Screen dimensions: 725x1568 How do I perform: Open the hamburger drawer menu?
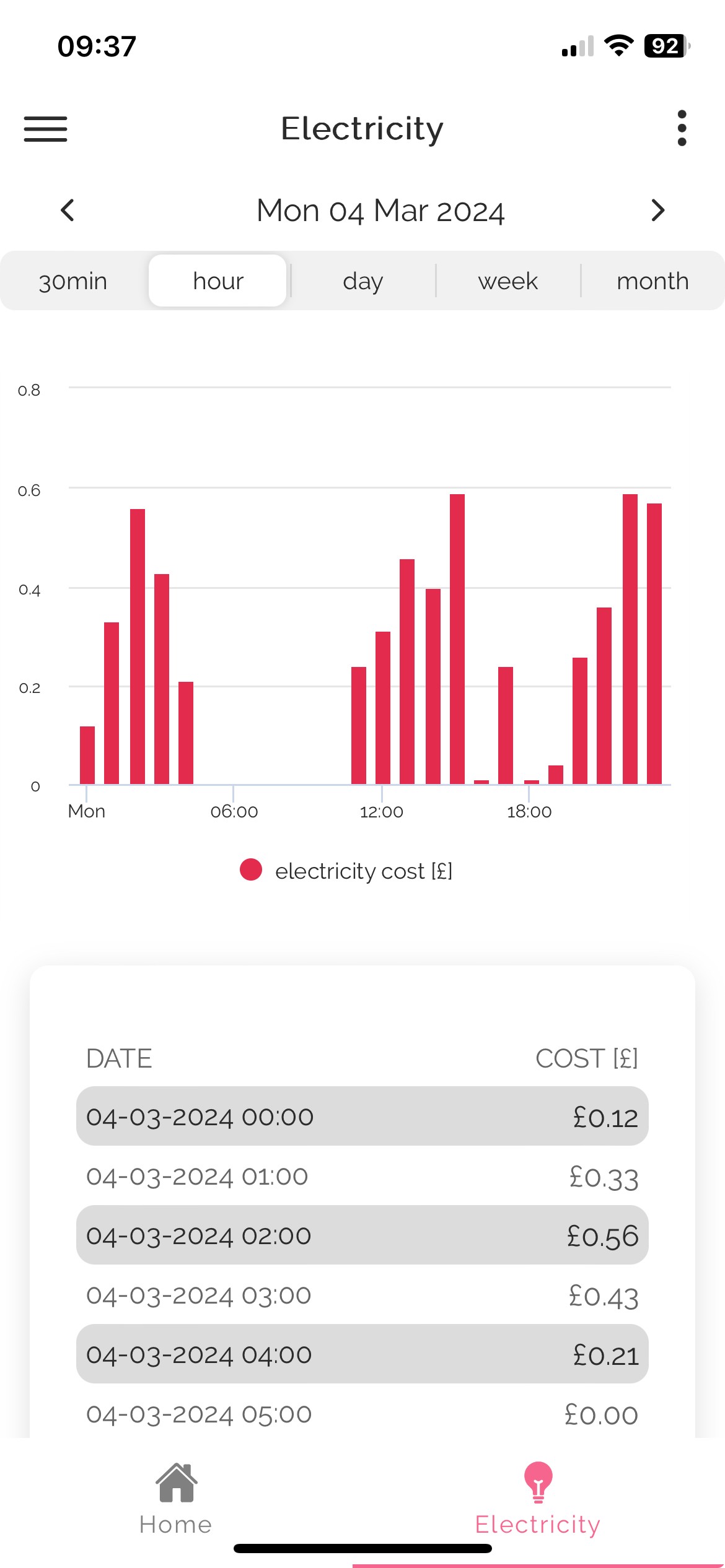tap(45, 129)
